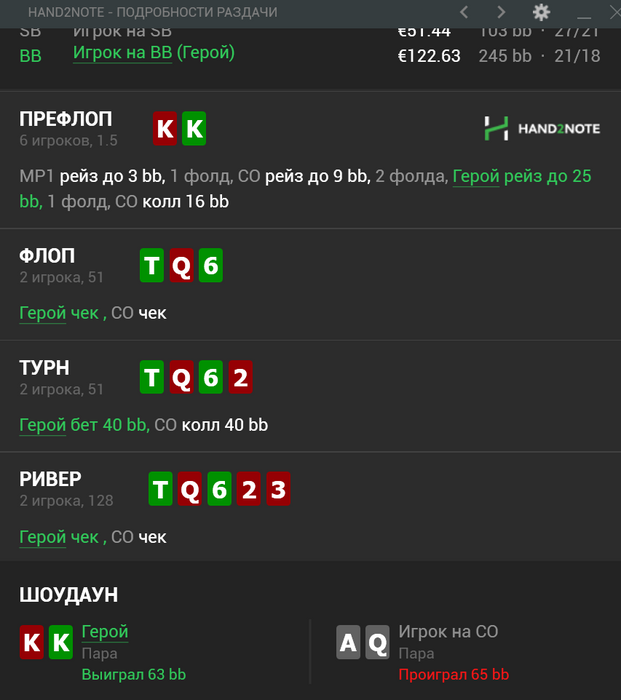Close the hand details window
The width and height of the screenshot is (621, 700).
[614, 12]
